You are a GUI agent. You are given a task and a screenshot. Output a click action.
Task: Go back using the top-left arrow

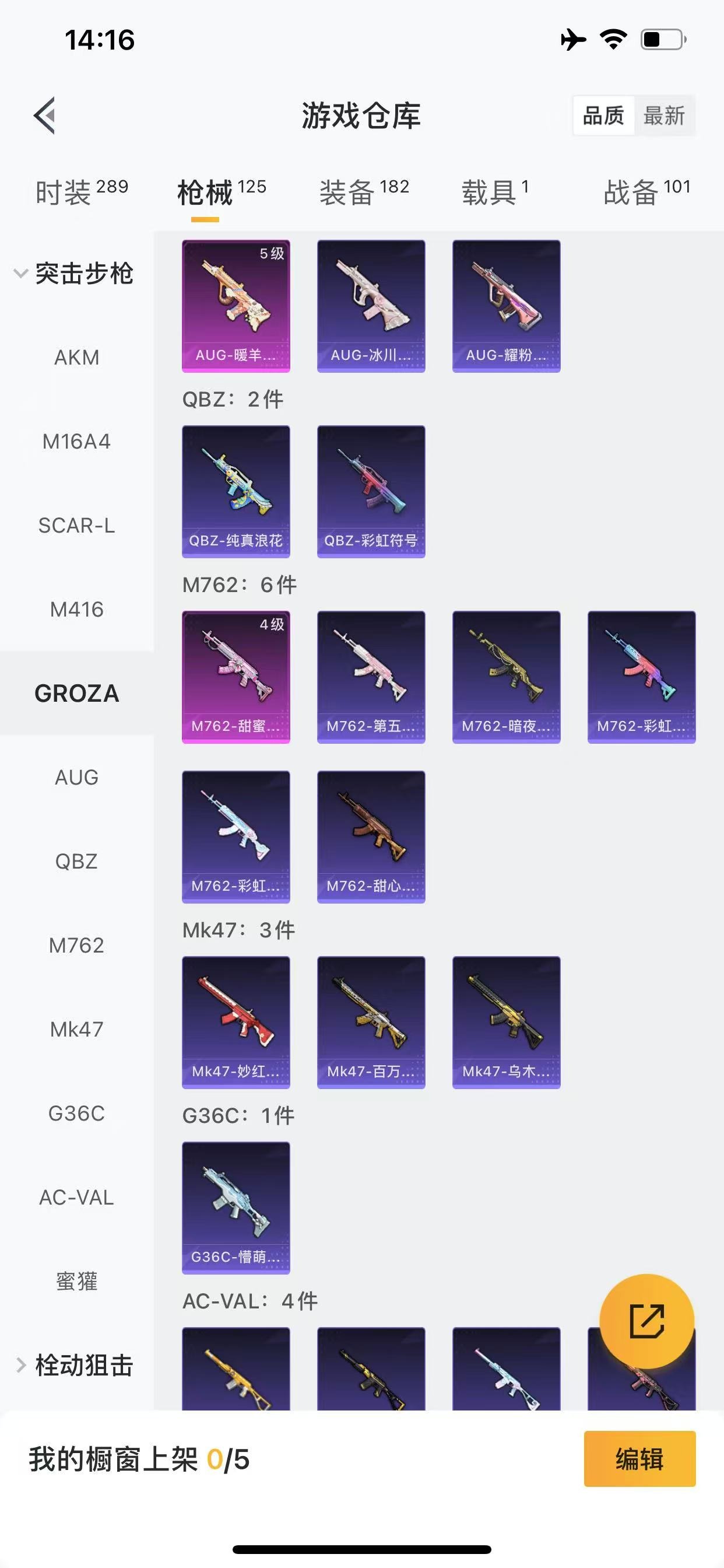tap(44, 115)
